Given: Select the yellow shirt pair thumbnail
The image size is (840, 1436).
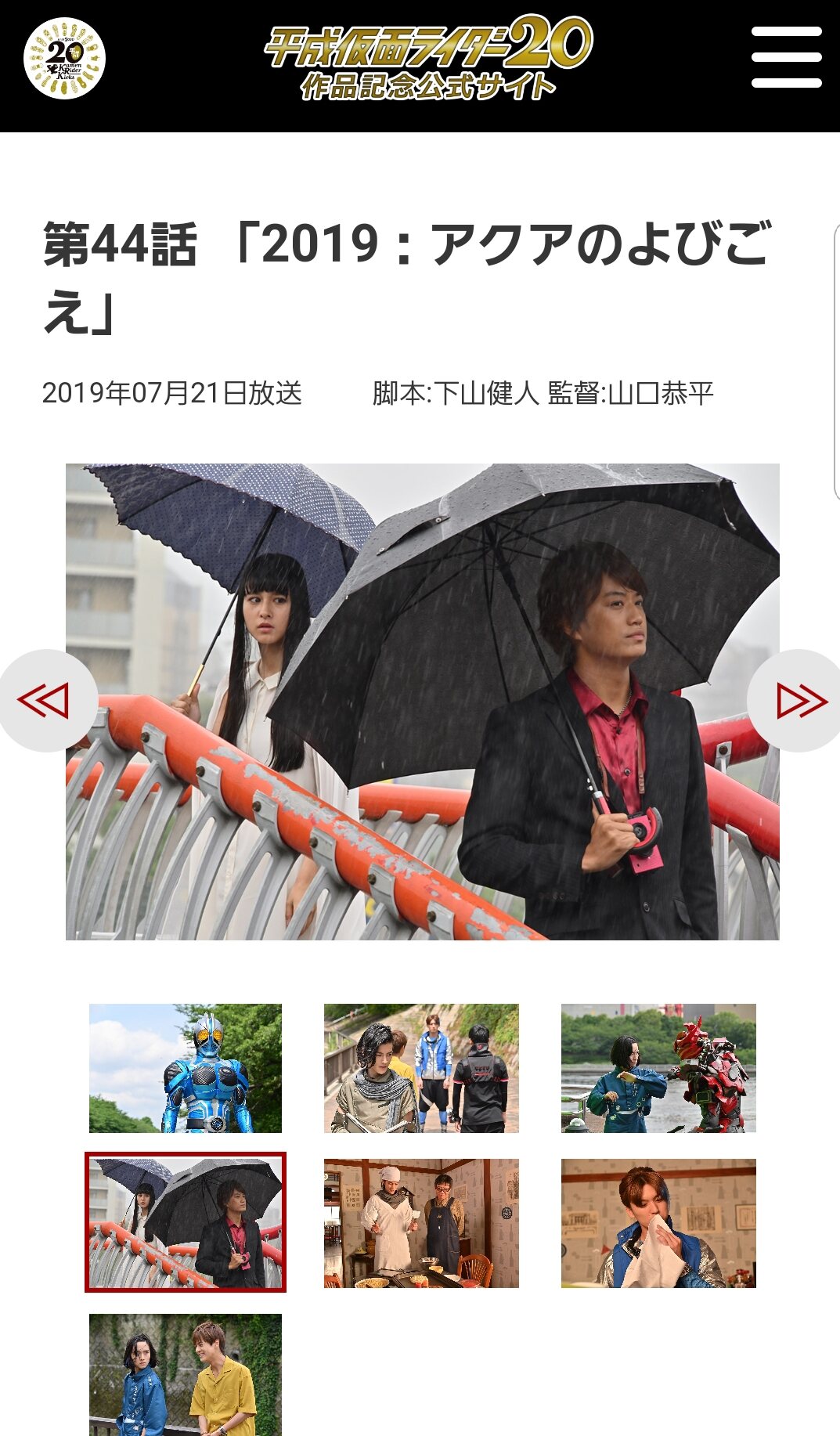Looking at the screenshot, I should [x=186, y=1374].
